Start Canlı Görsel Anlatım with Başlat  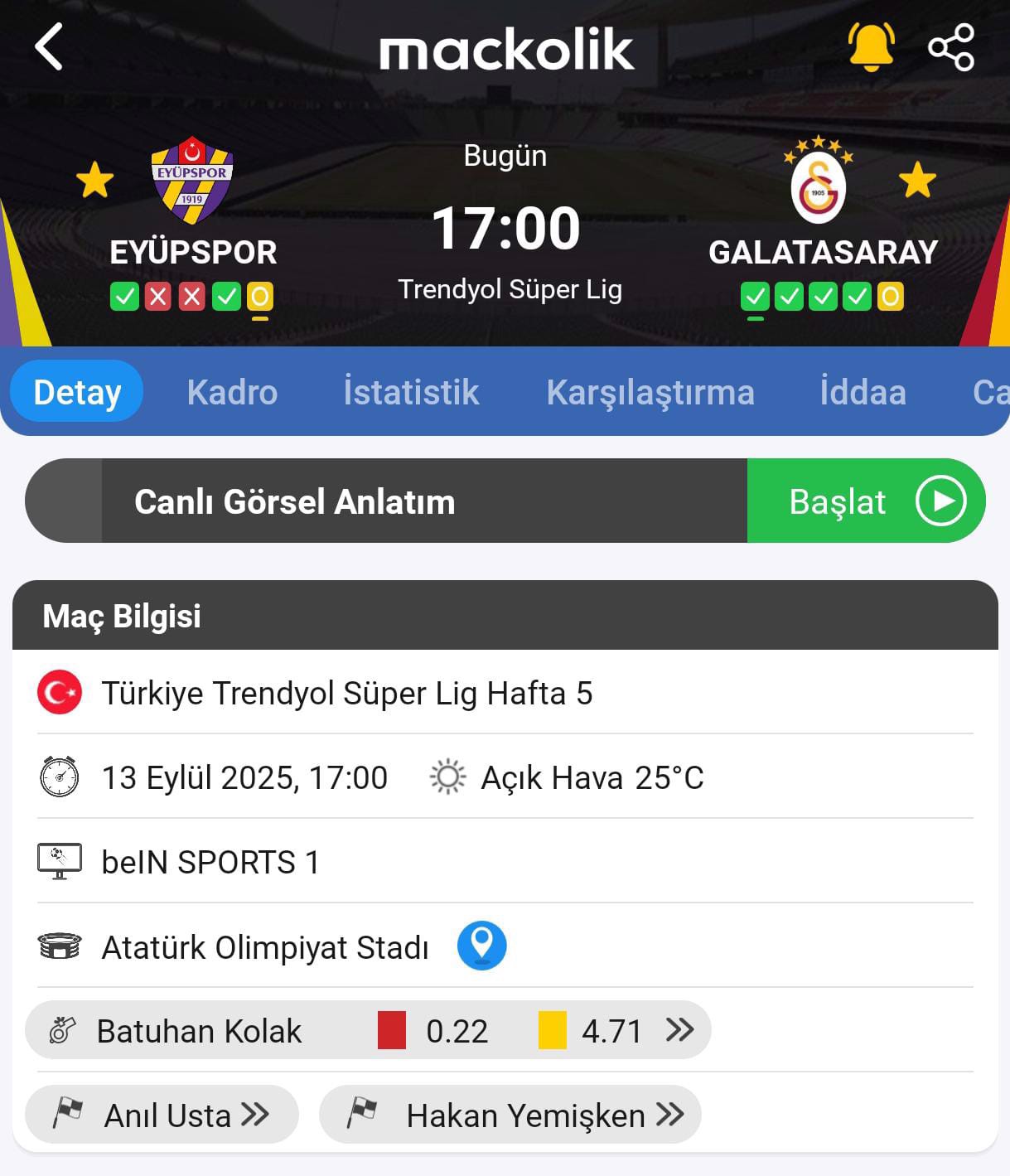tap(866, 501)
